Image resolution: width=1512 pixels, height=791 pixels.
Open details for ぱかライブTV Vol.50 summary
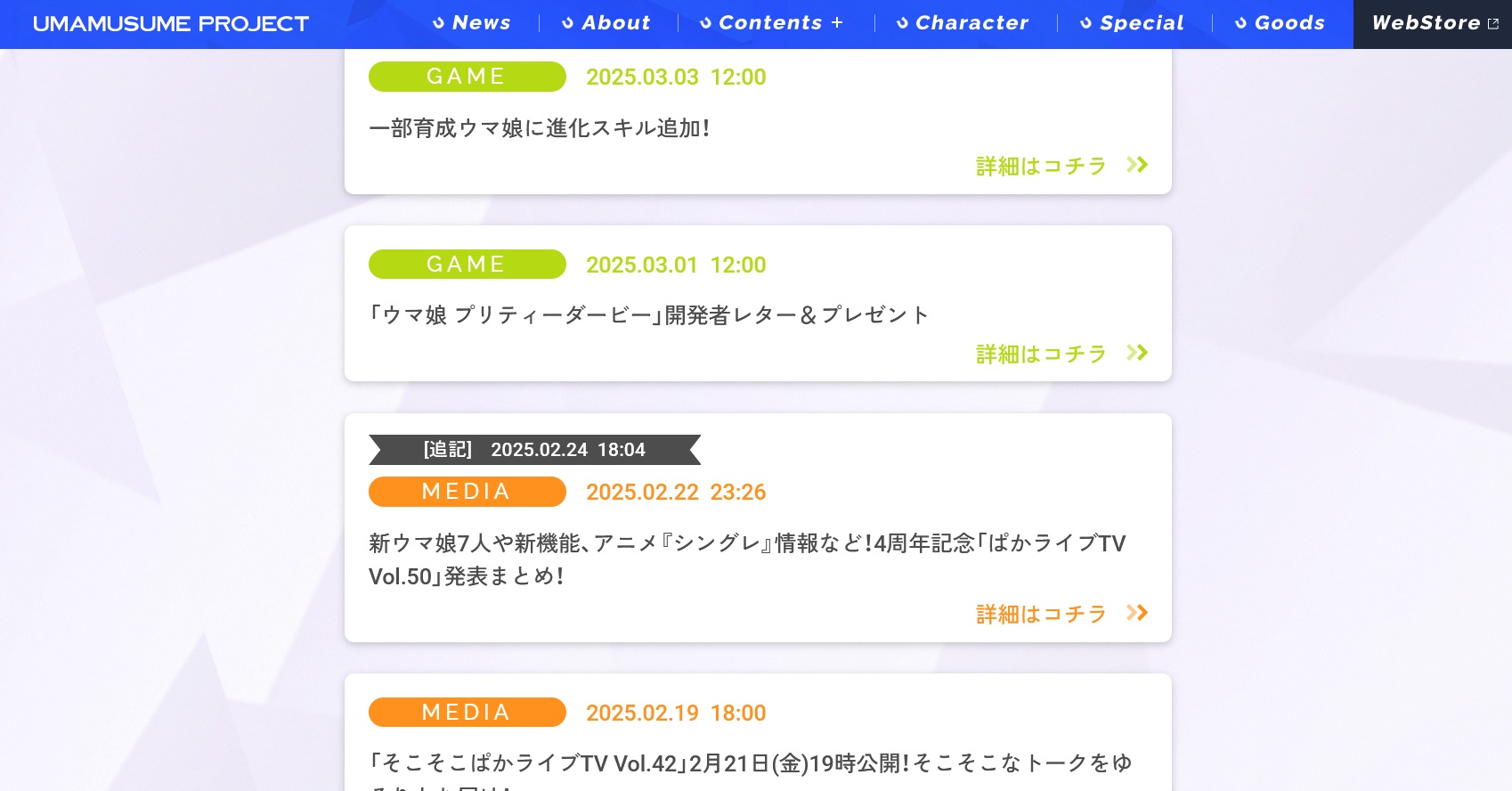tap(1061, 614)
